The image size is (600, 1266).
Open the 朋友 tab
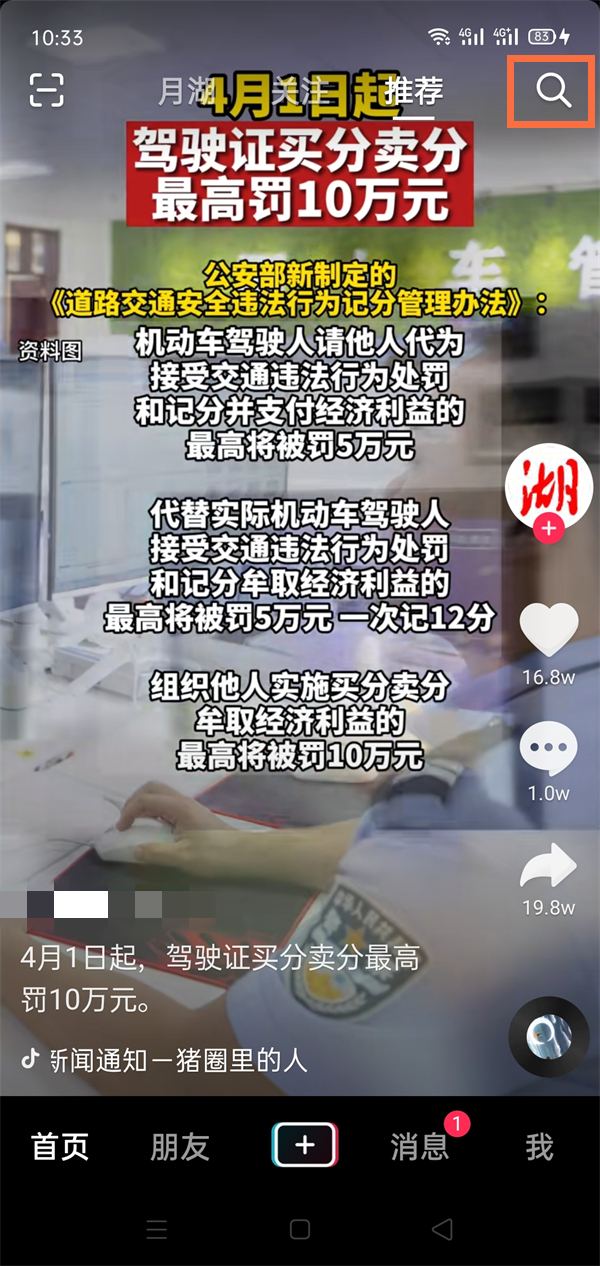click(180, 1147)
